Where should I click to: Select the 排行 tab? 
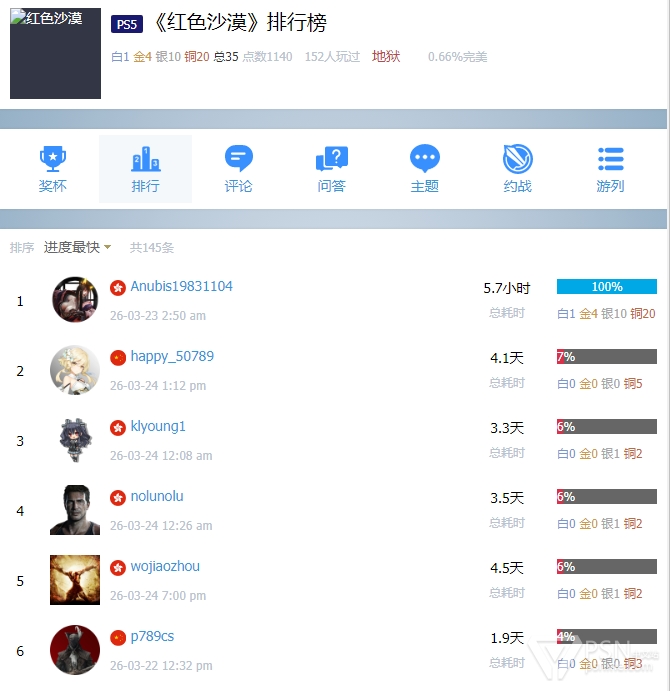(x=145, y=169)
